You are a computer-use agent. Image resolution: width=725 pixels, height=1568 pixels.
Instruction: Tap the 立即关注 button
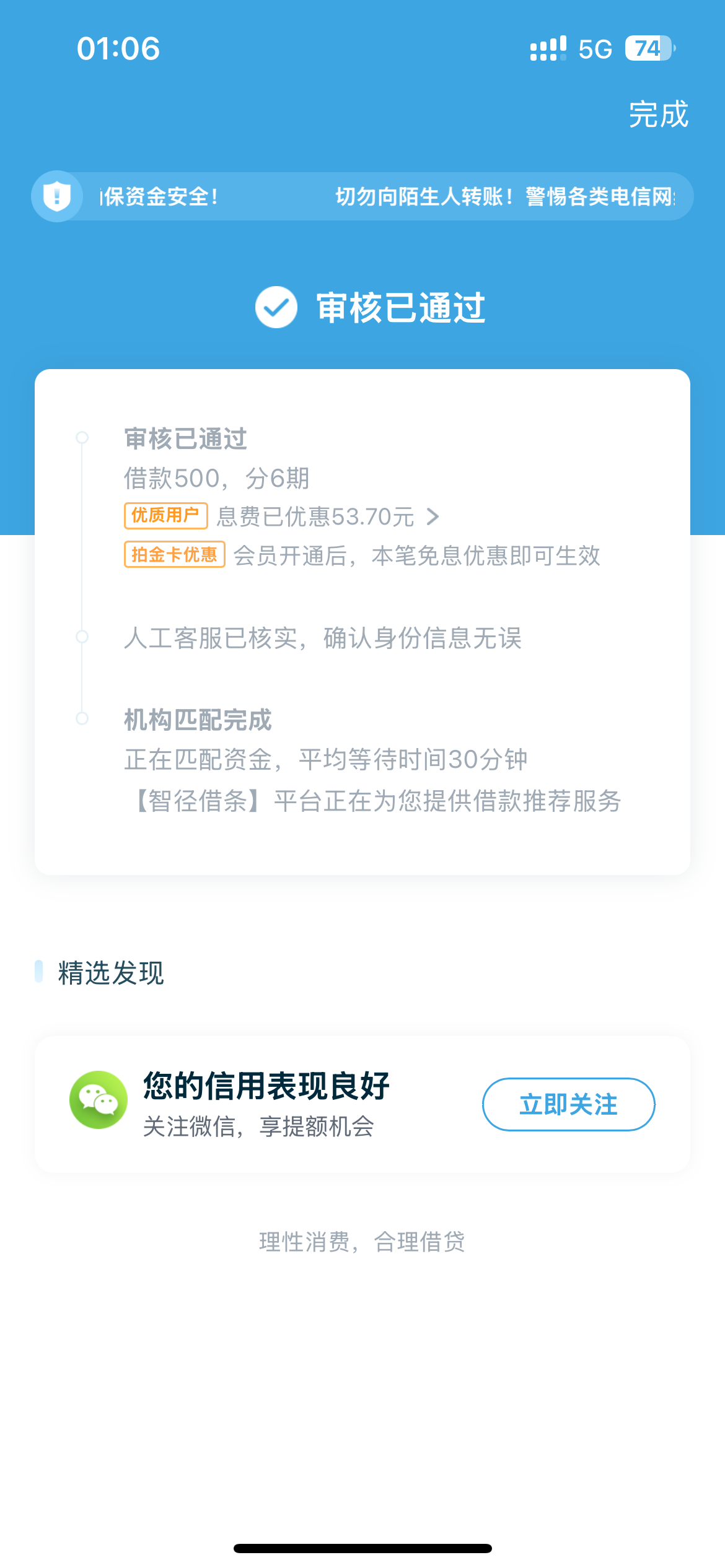click(568, 1104)
